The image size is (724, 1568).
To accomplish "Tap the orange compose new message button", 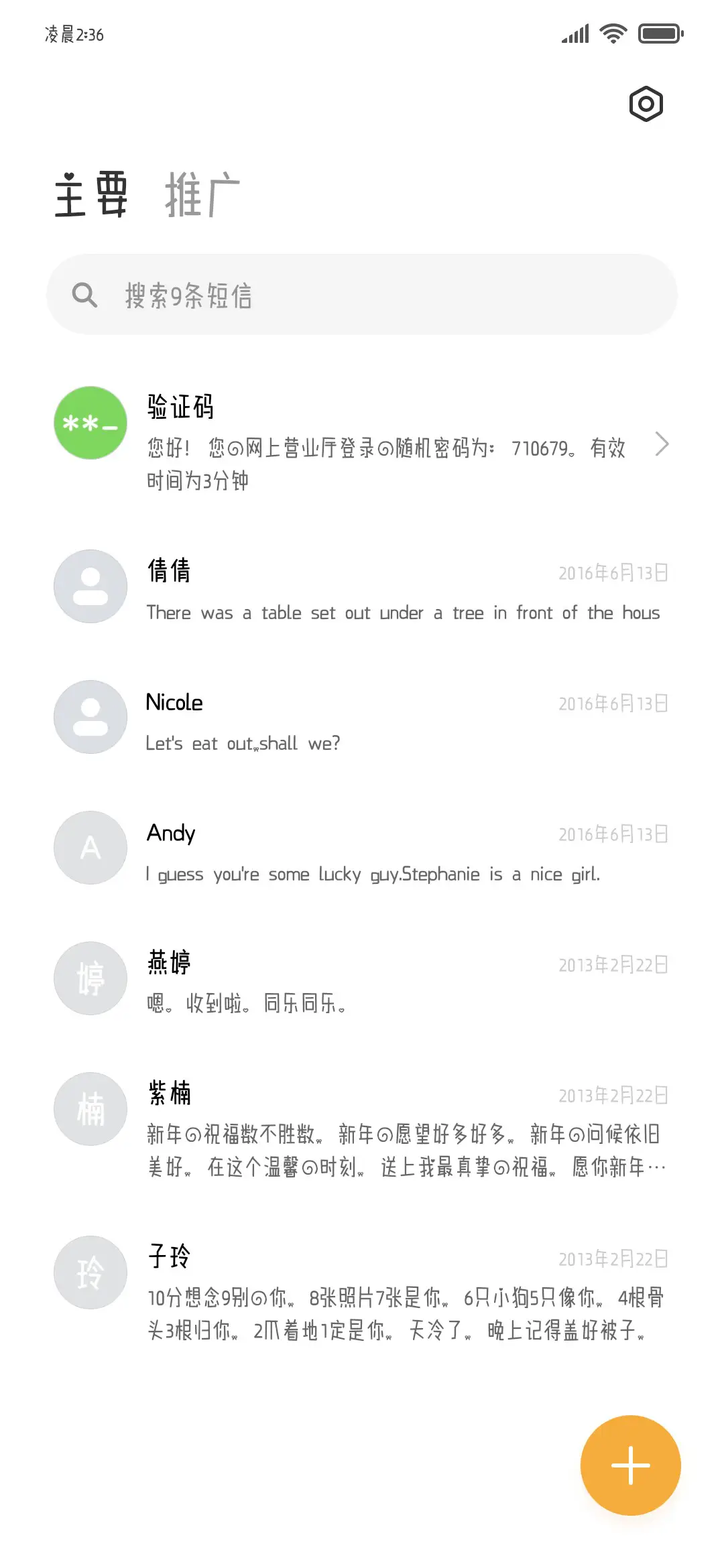I will coord(629,1465).
